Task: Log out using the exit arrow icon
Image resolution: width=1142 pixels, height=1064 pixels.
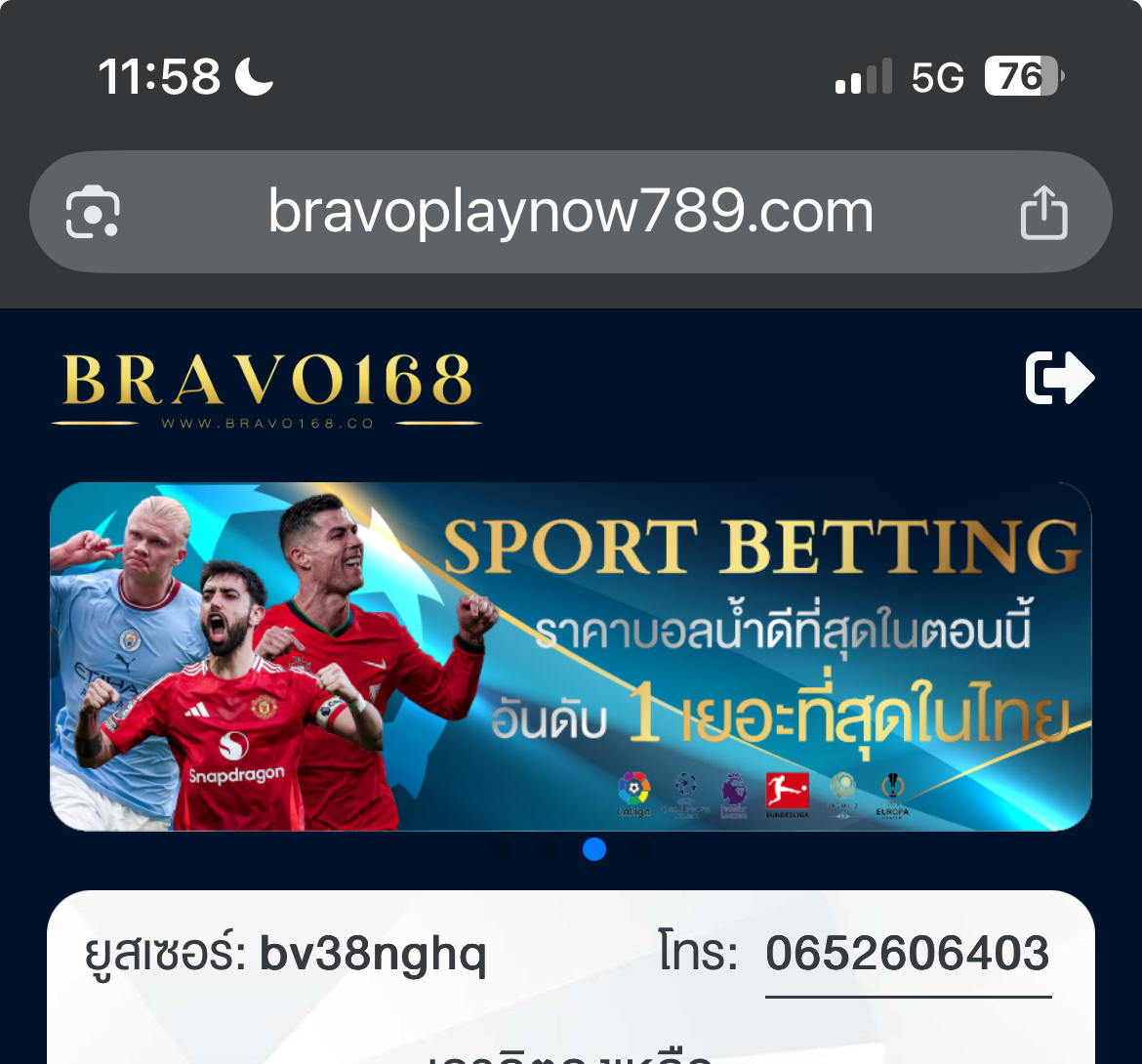Action: point(1060,378)
